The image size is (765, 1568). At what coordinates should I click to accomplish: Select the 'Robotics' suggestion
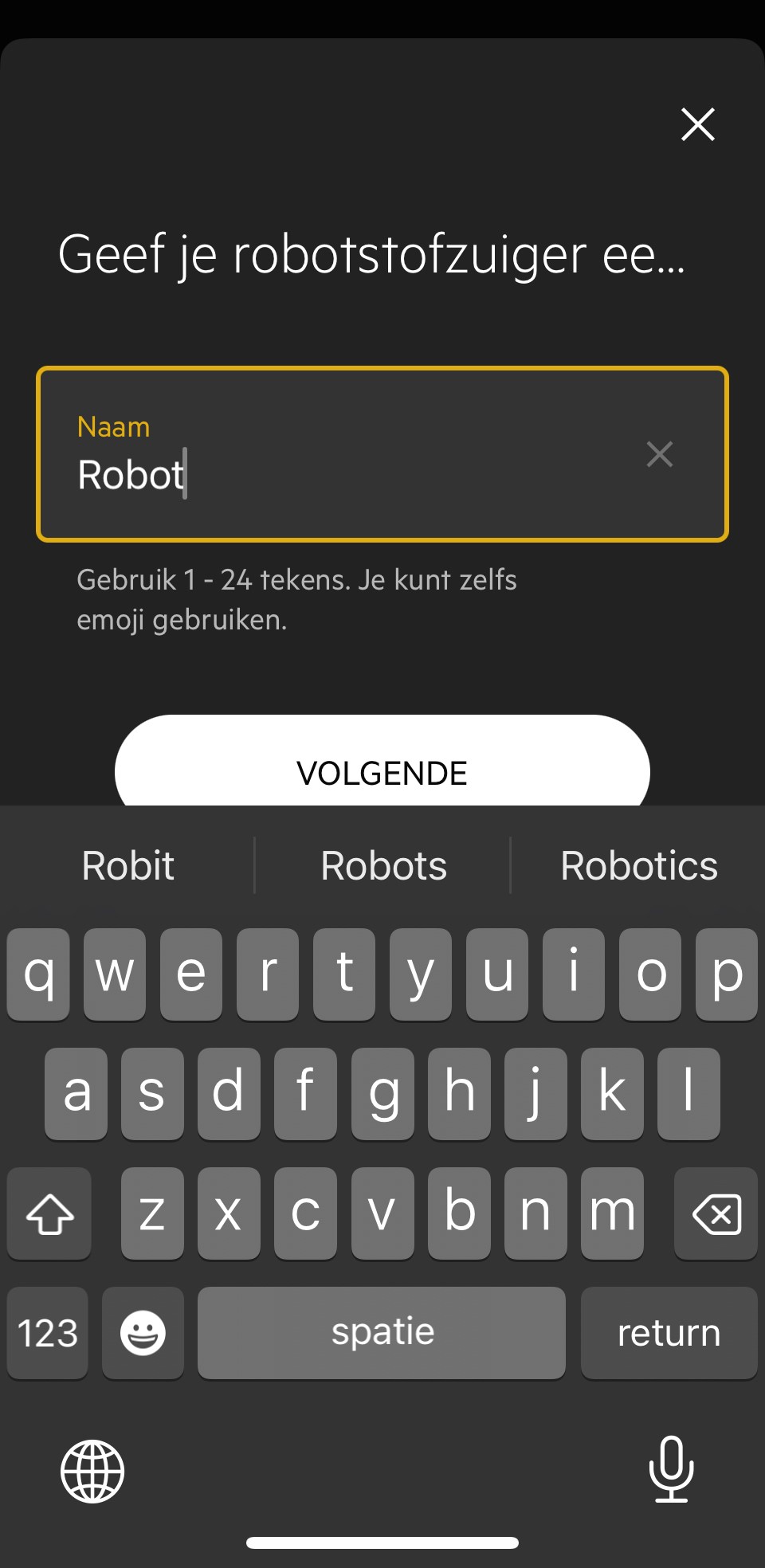pos(639,865)
